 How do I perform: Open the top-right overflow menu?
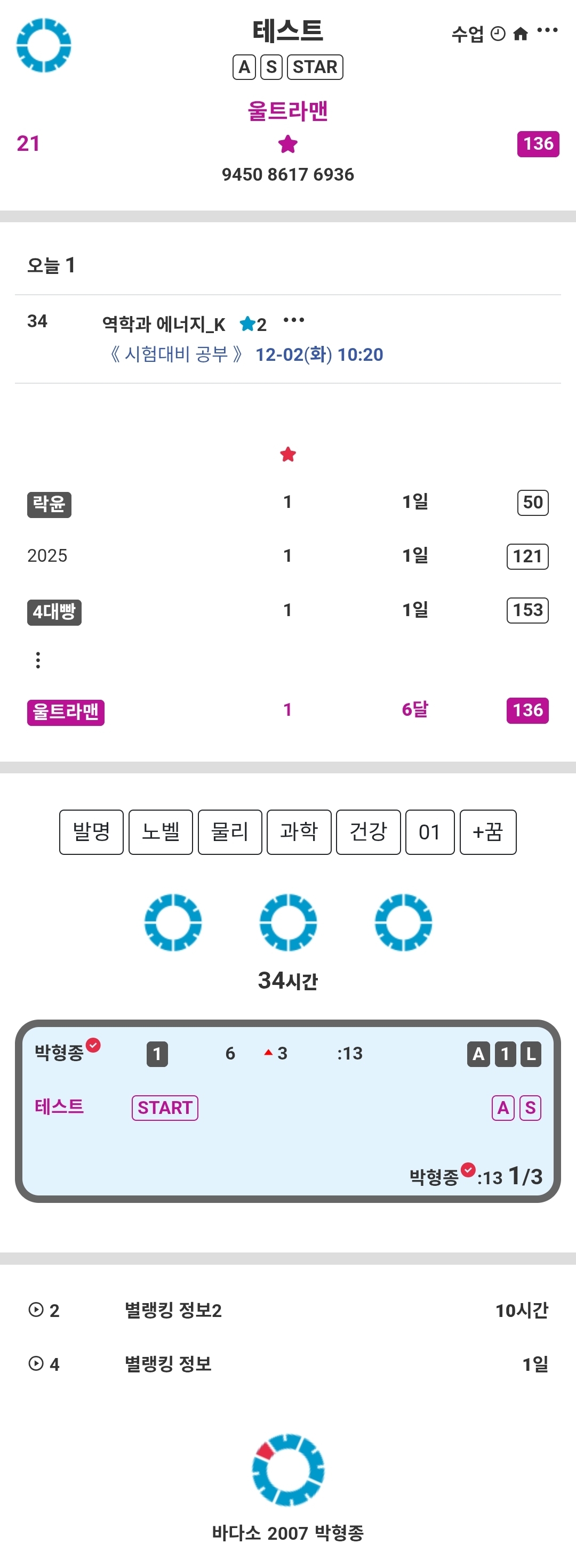[x=547, y=30]
